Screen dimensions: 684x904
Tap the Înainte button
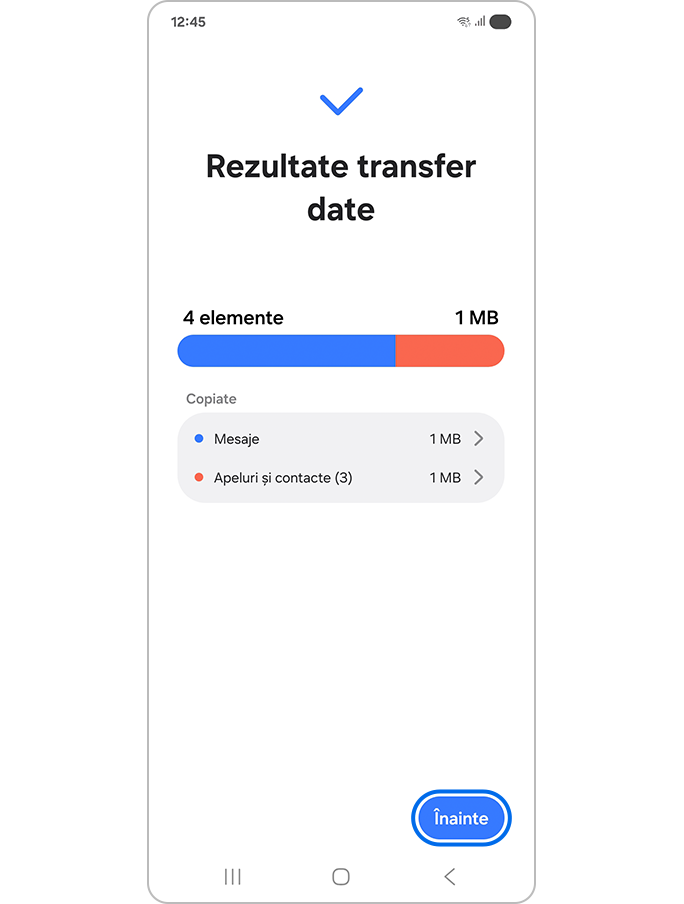461,818
